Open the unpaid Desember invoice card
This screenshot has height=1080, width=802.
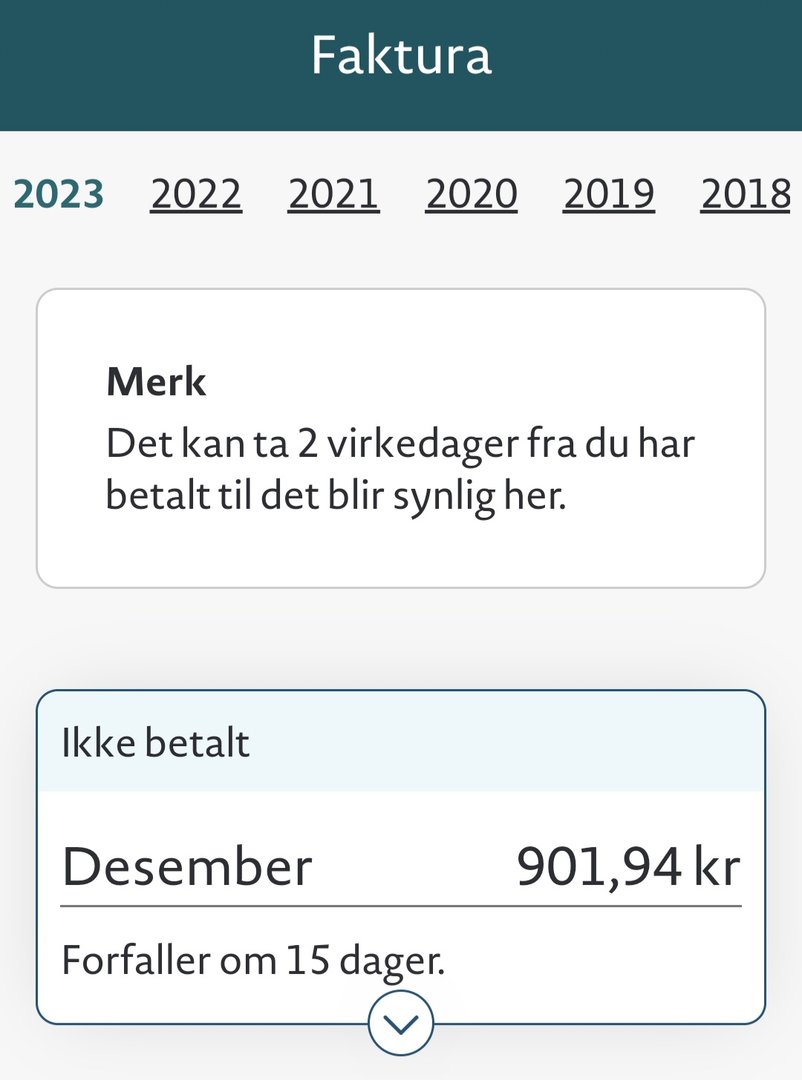pos(400,866)
